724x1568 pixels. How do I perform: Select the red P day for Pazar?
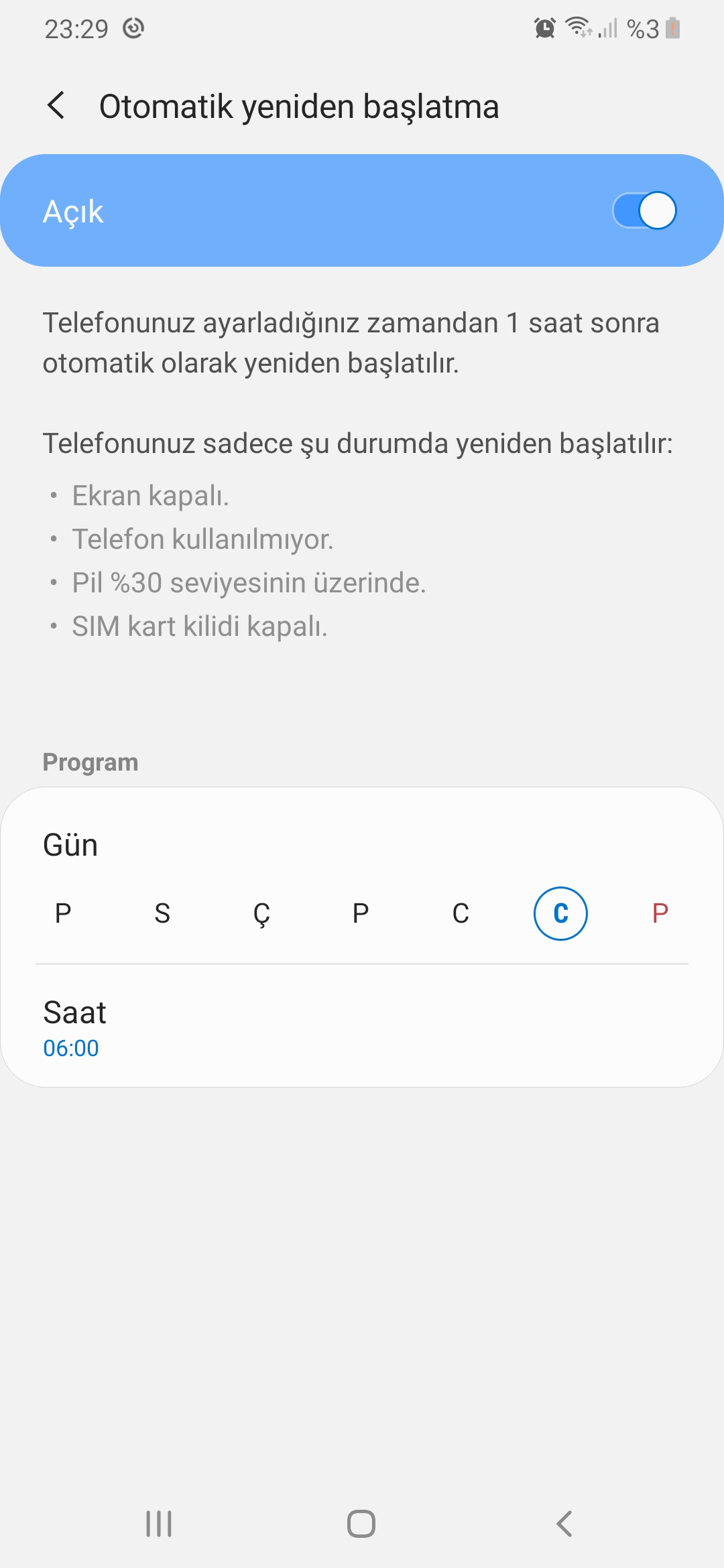tap(660, 913)
